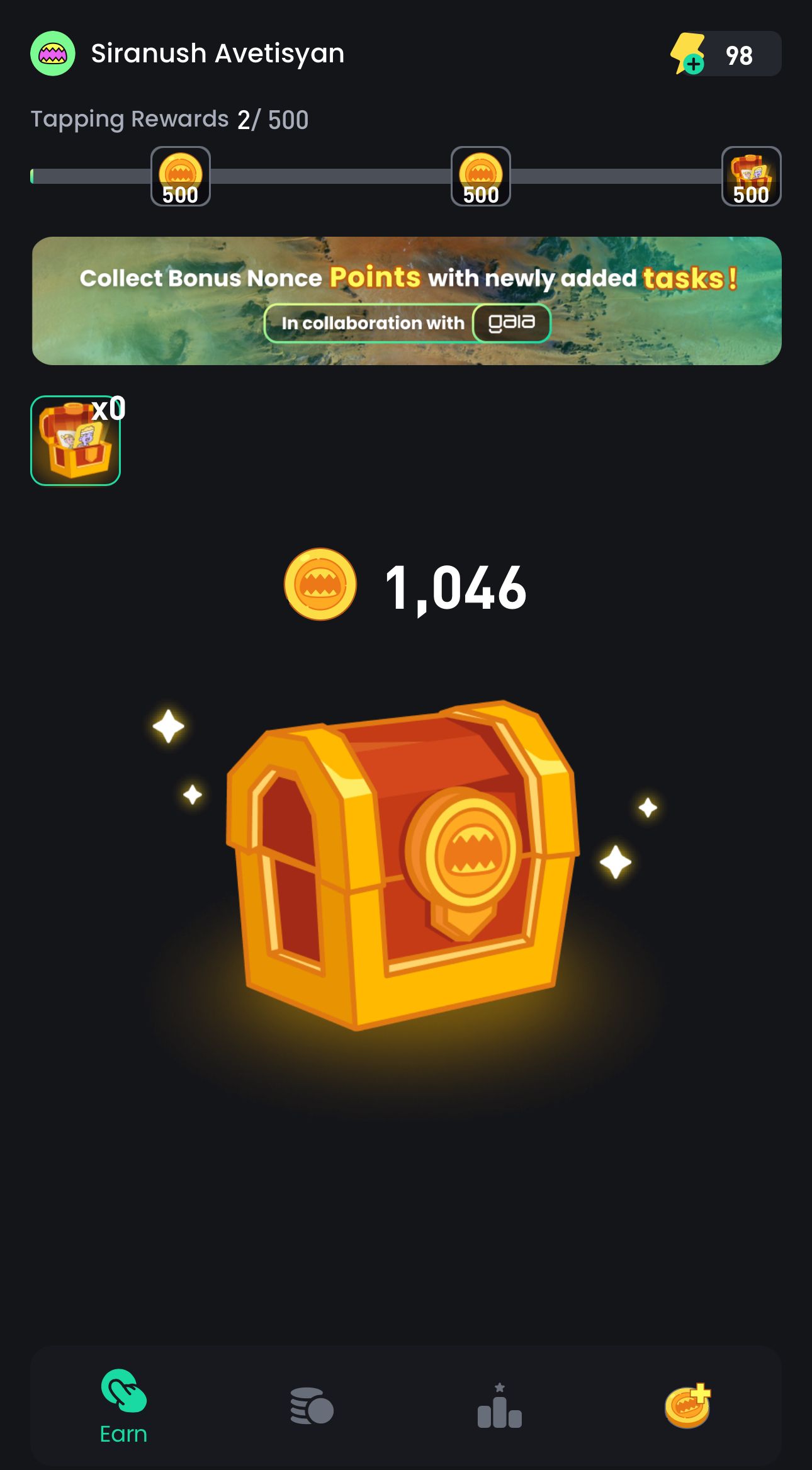This screenshot has width=812, height=1470.
Task: Open the coin with plus tab
Action: (x=687, y=1406)
